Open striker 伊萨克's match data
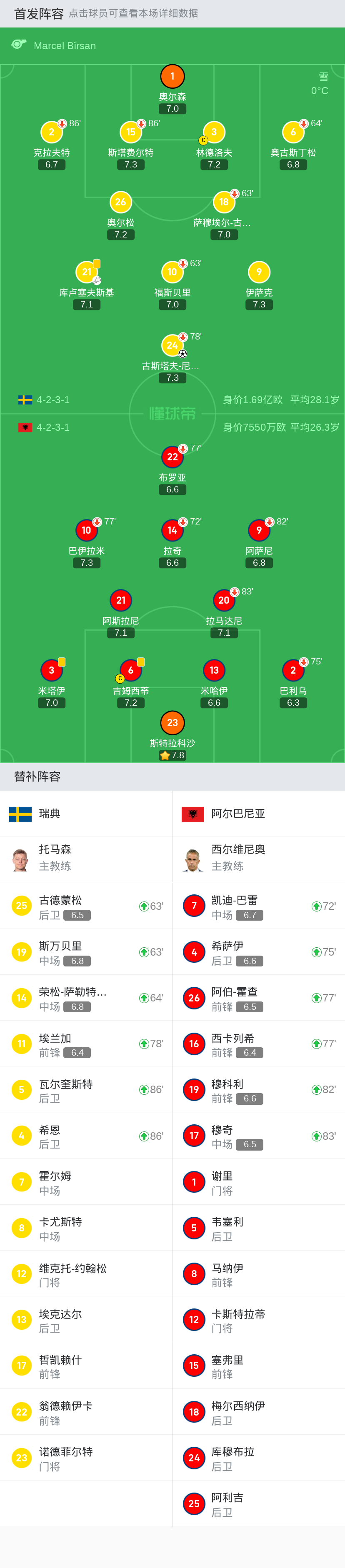 259,272
